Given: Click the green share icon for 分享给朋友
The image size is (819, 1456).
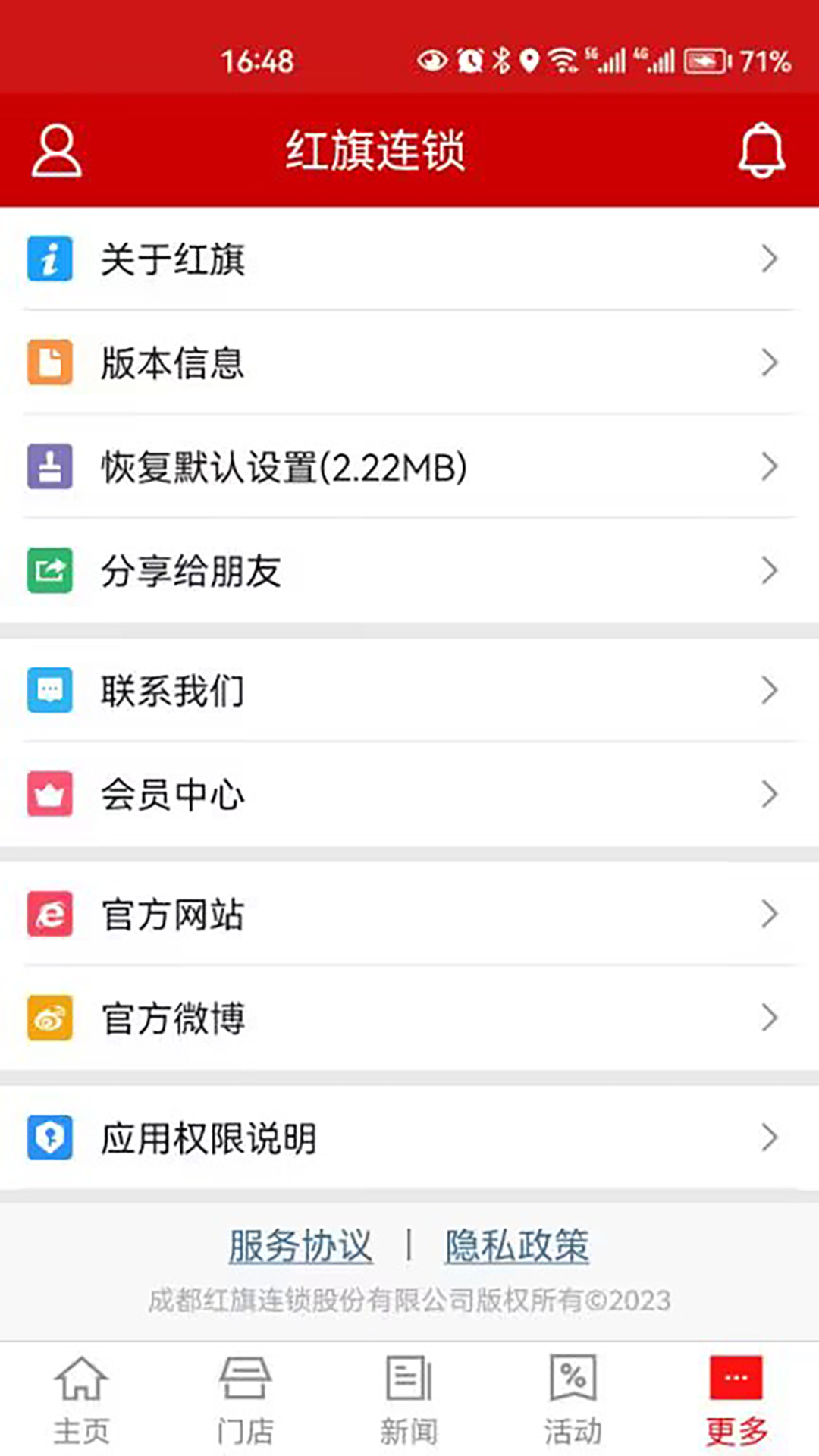Looking at the screenshot, I should pyautogui.click(x=49, y=572).
